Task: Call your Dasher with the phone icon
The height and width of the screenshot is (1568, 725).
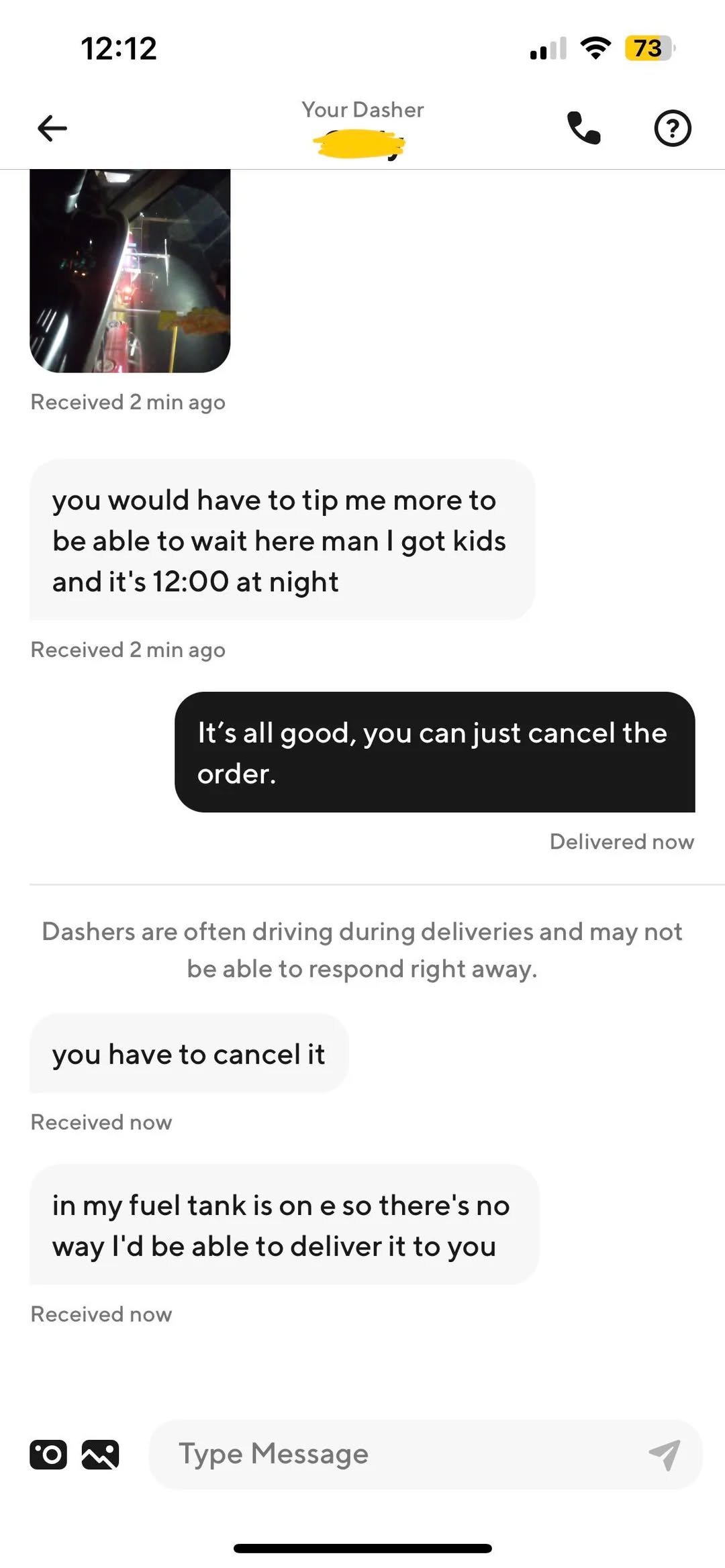Action: (583, 127)
